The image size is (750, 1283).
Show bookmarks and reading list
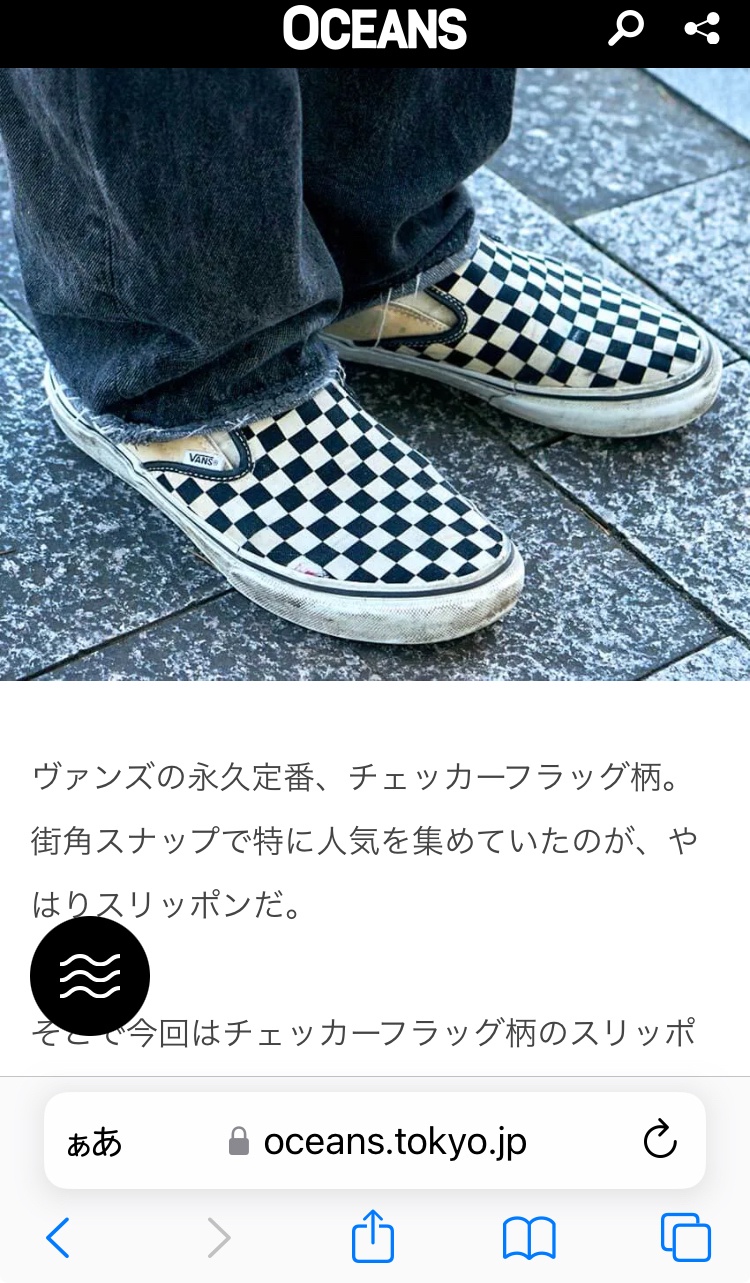pos(529,1239)
